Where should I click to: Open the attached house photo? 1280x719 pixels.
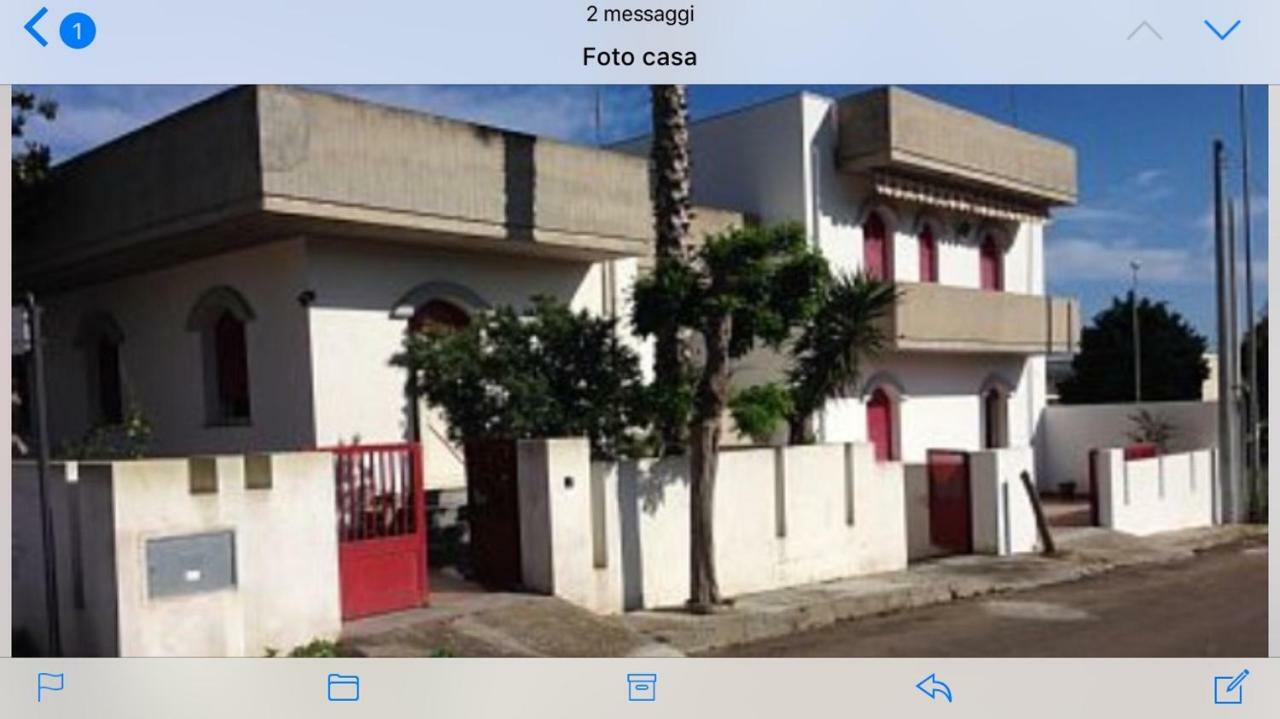[640, 370]
